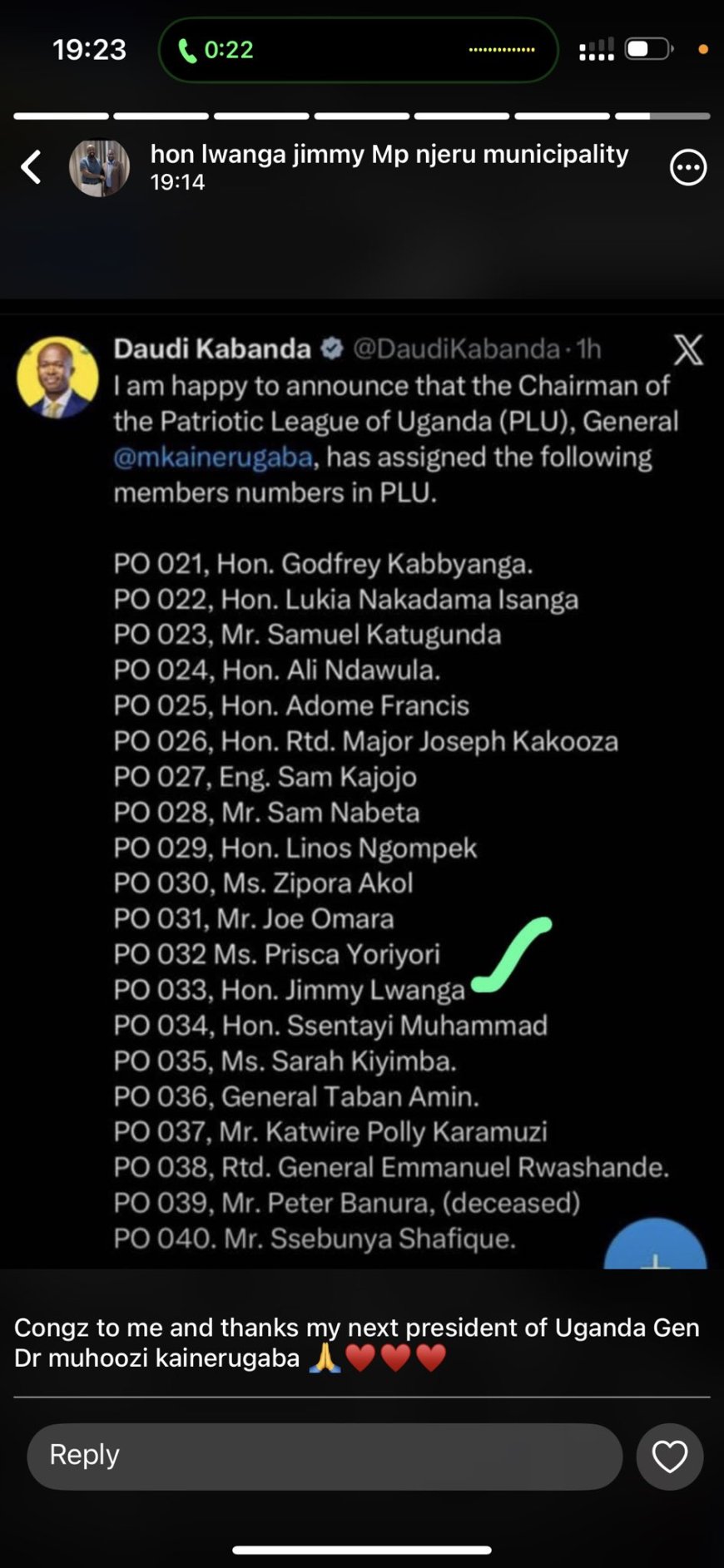
Task: Open hon lwanga jimmy's profile picture
Action: point(99,167)
